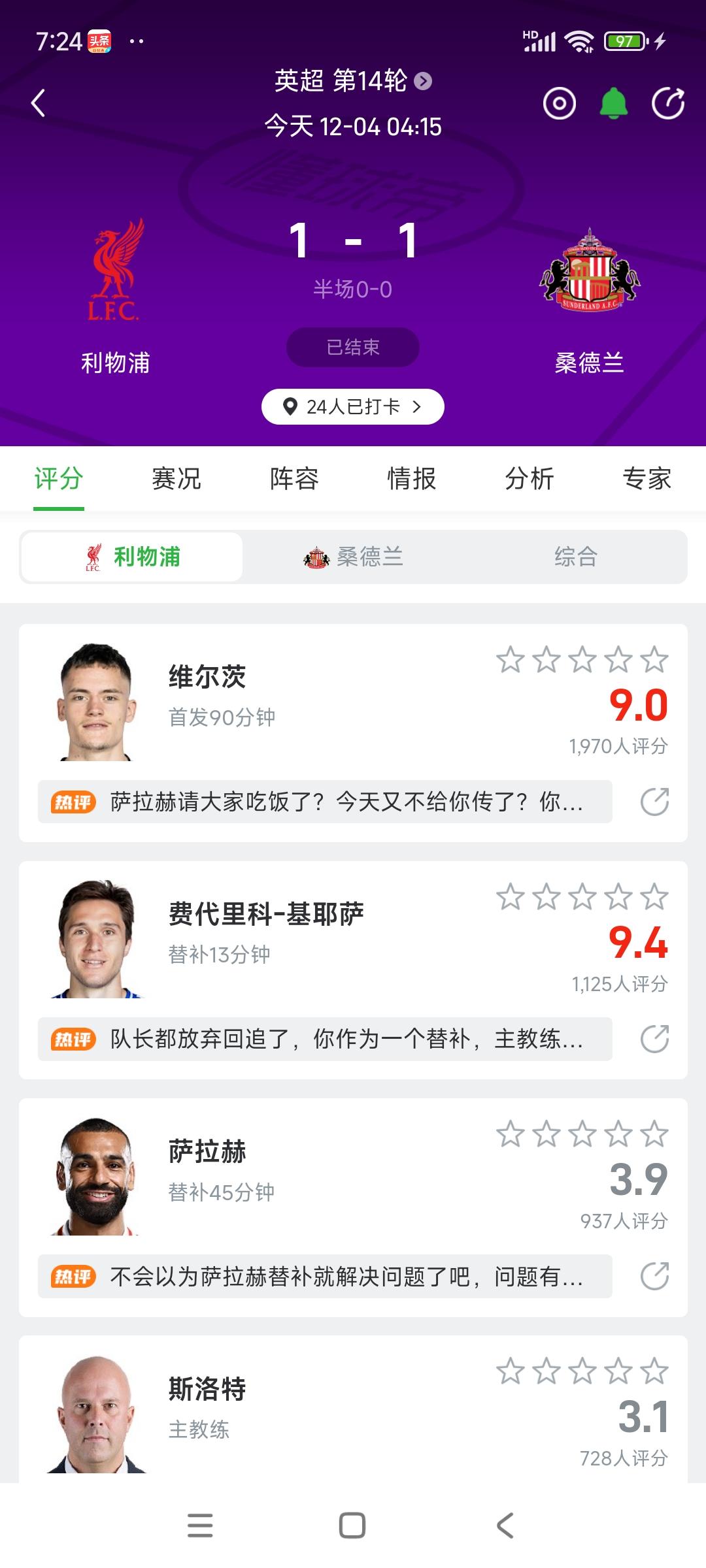Refresh the match page using refresh icon
706x1568 pixels.
point(668,103)
